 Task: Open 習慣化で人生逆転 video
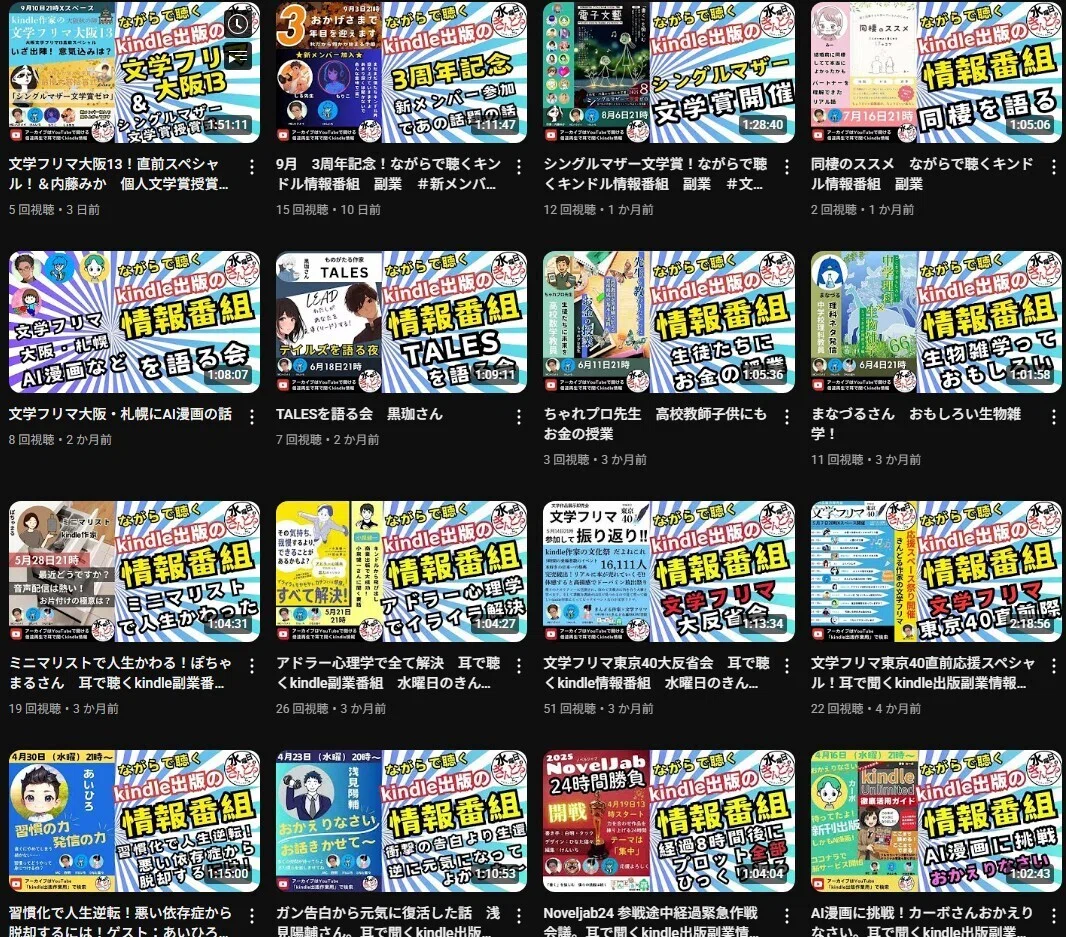click(134, 821)
